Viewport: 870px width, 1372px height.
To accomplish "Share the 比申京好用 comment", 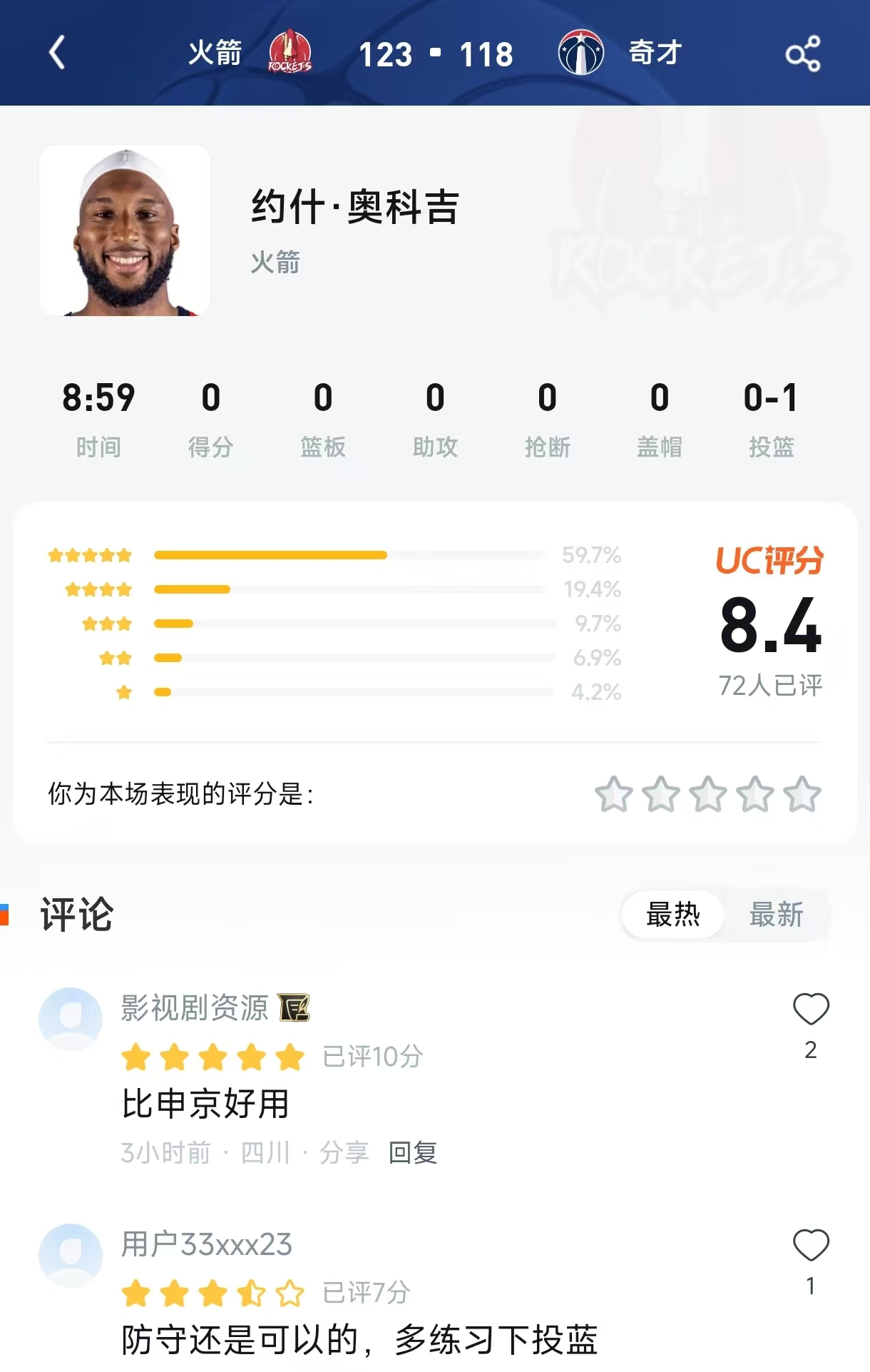I will pos(344,1152).
